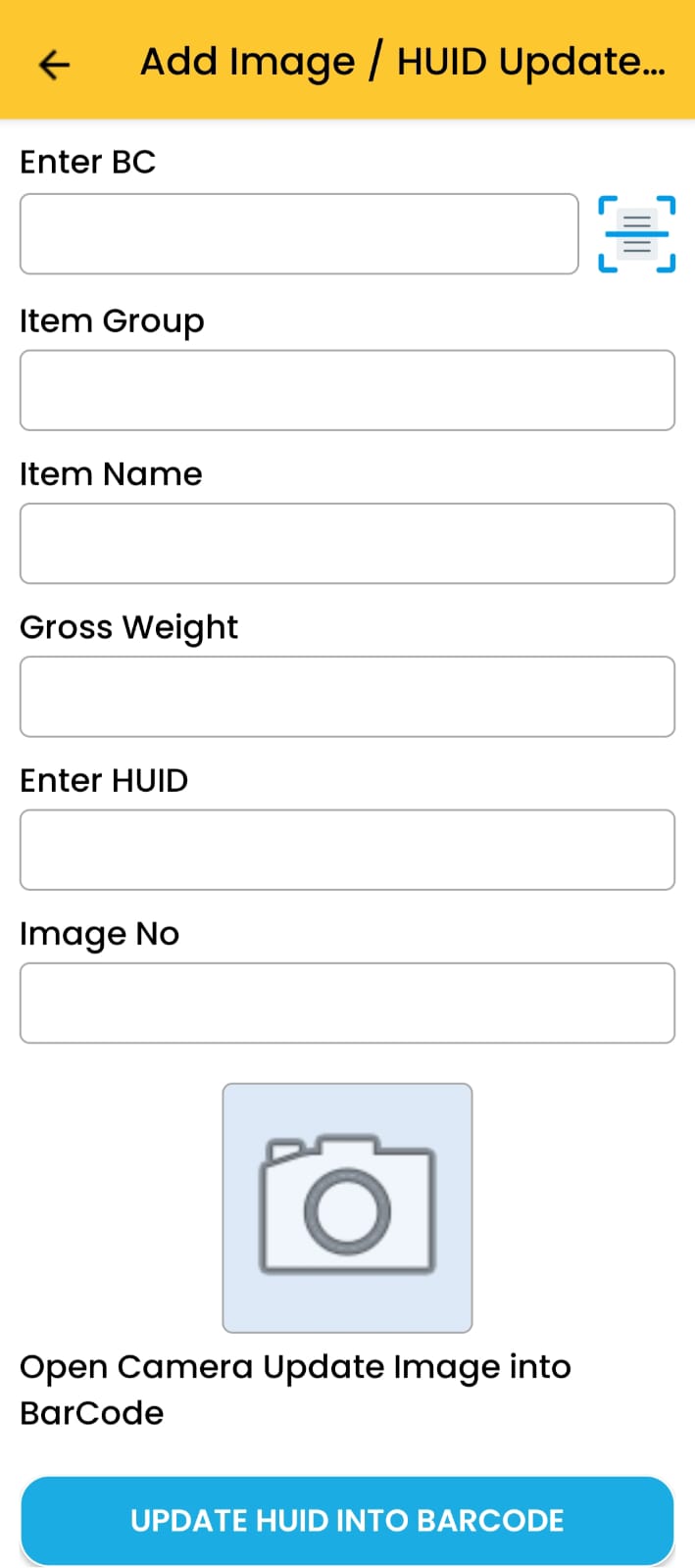Go back using the top-left arrow
695x1568 pixels.
(x=54, y=64)
